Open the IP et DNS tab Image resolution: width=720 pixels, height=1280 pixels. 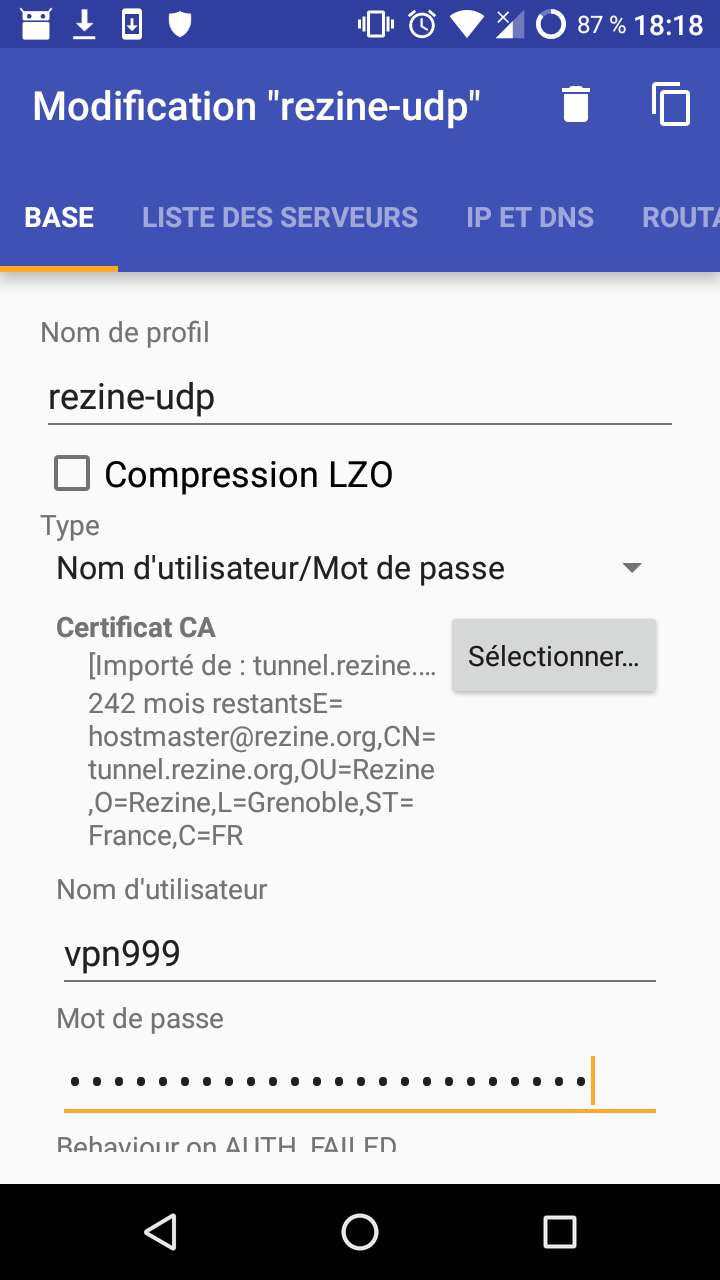[x=530, y=218]
